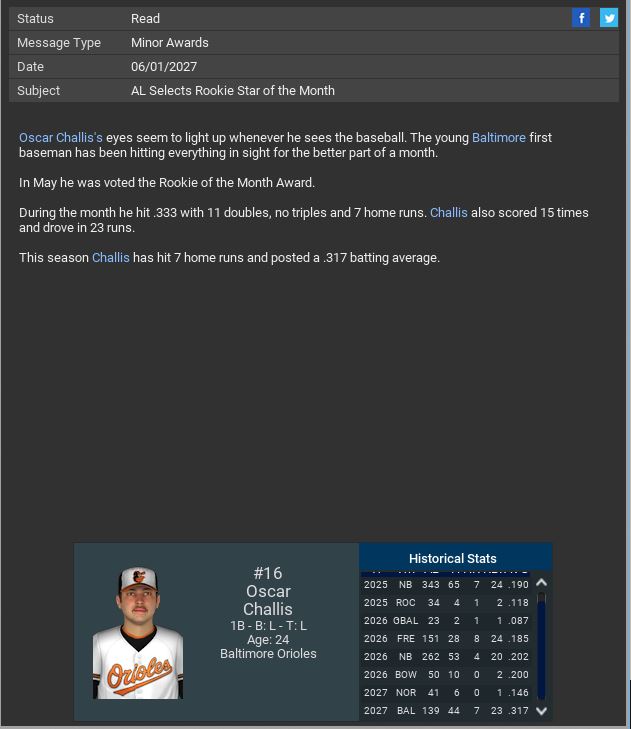Viewport: 631px width, 729px height.
Task: Share this message on Twitter
Action: [x=608, y=18]
